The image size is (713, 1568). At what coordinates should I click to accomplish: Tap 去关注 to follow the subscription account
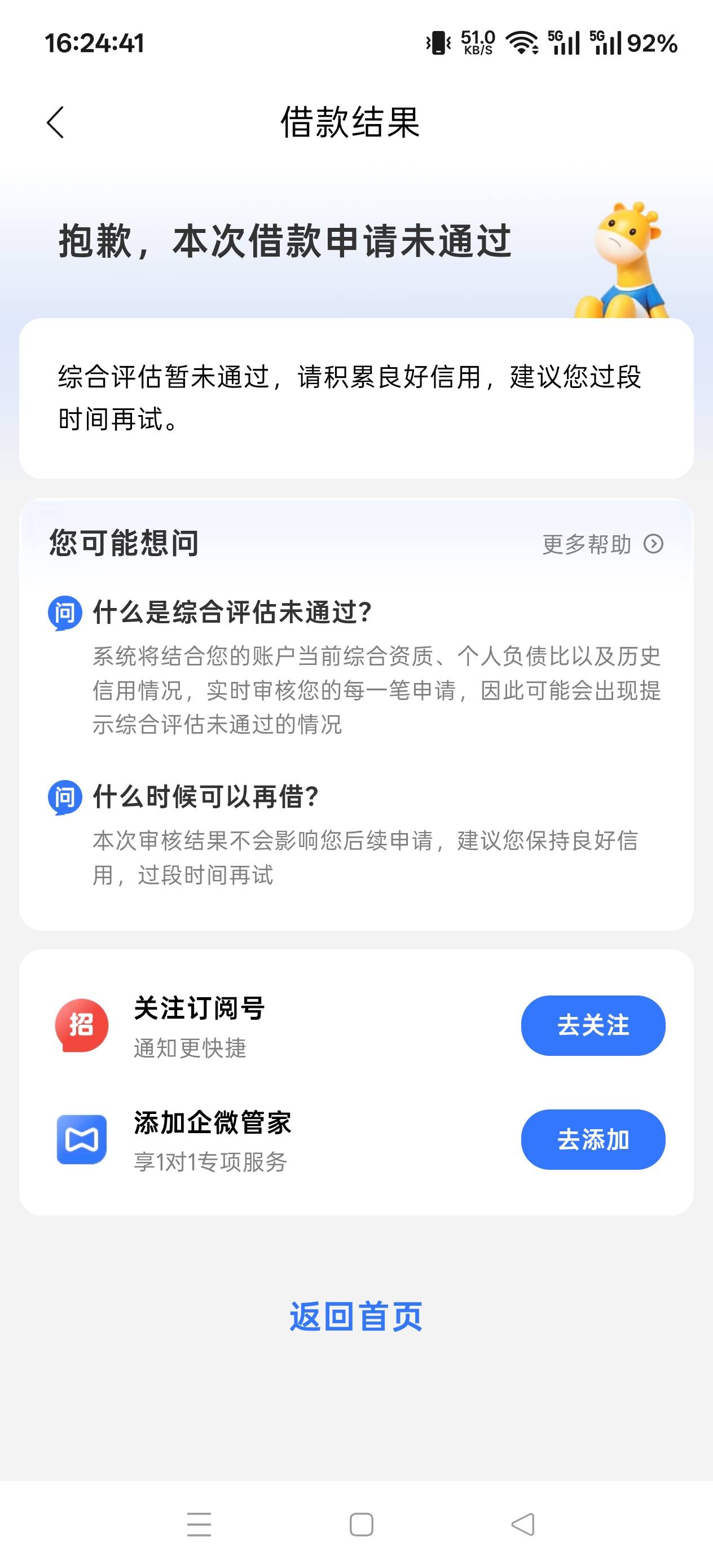click(x=593, y=1025)
